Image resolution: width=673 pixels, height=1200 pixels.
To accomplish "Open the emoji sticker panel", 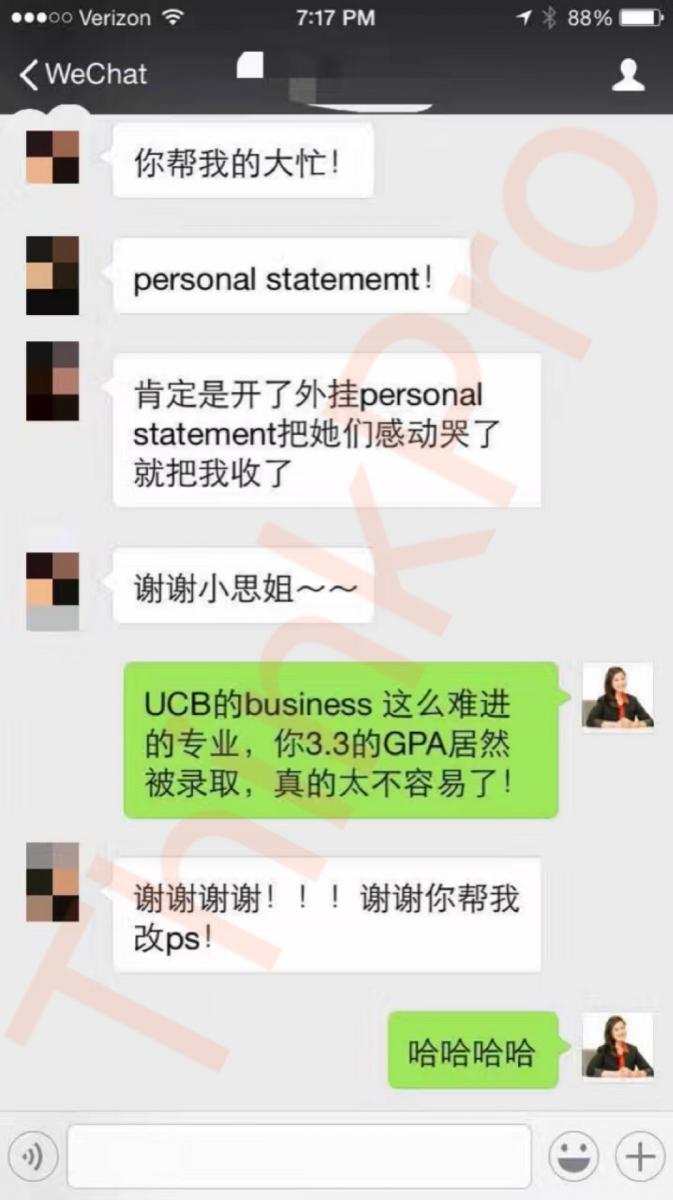I will point(574,1158).
